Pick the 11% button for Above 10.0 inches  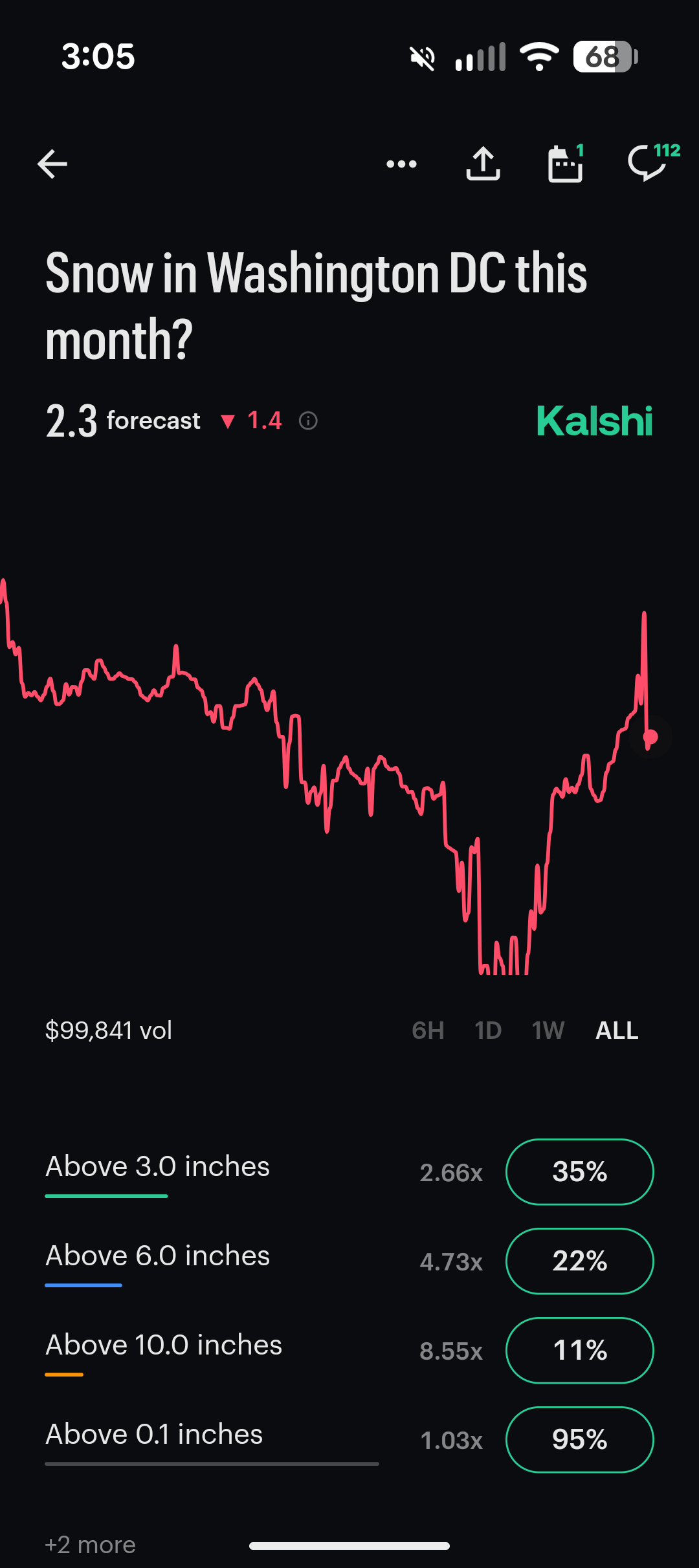tap(579, 1351)
